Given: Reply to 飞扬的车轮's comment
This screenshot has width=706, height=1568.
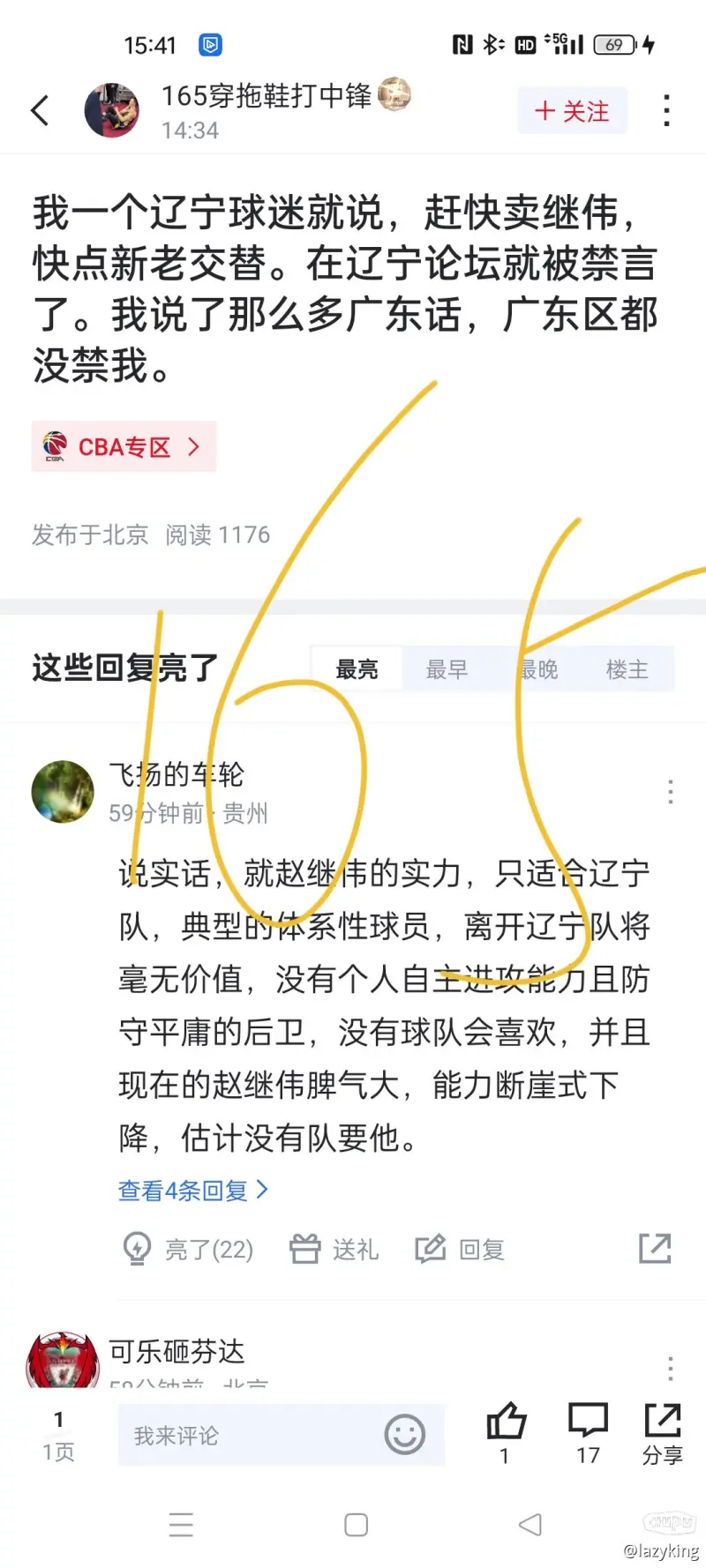Looking at the screenshot, I should 460,1249.
